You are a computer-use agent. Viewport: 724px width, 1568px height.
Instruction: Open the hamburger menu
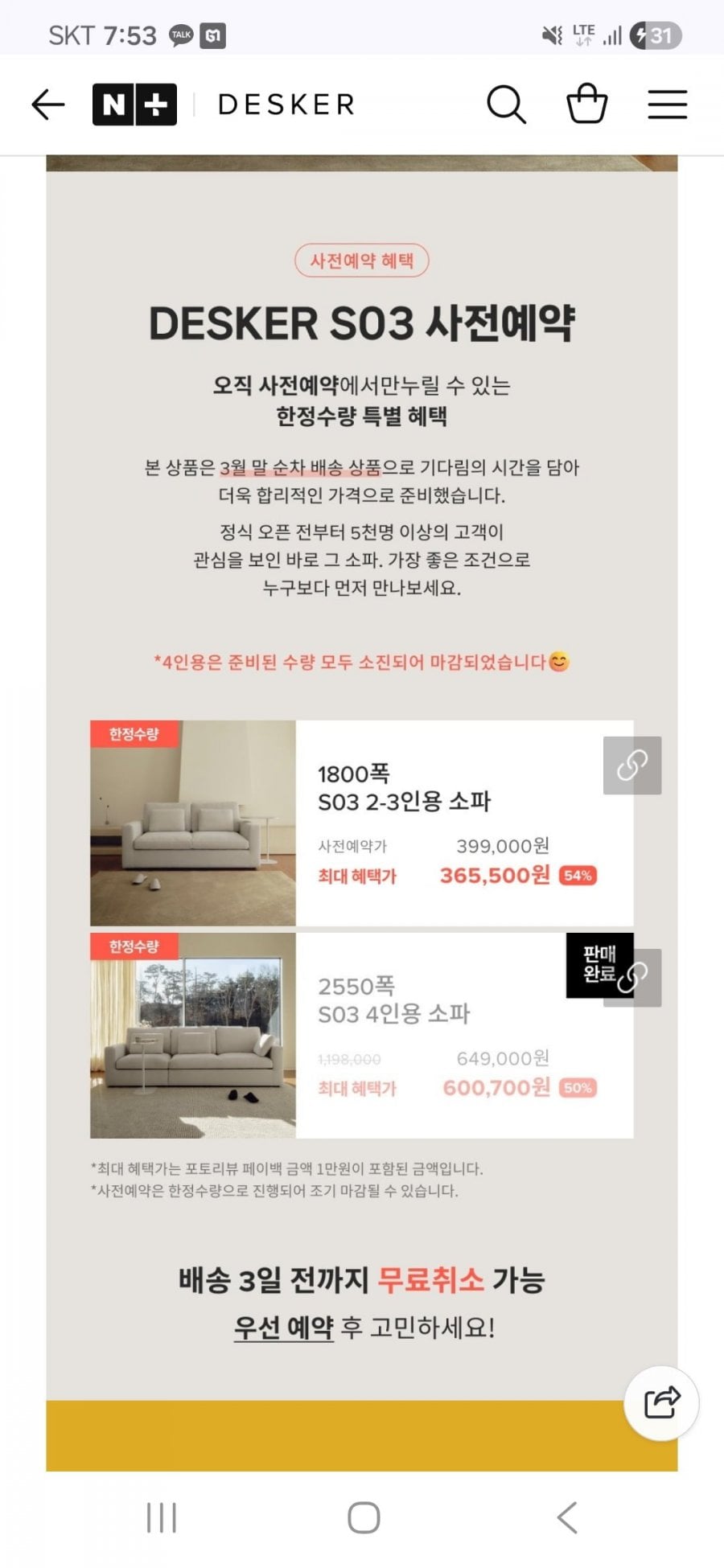click(x=668, y=105)
